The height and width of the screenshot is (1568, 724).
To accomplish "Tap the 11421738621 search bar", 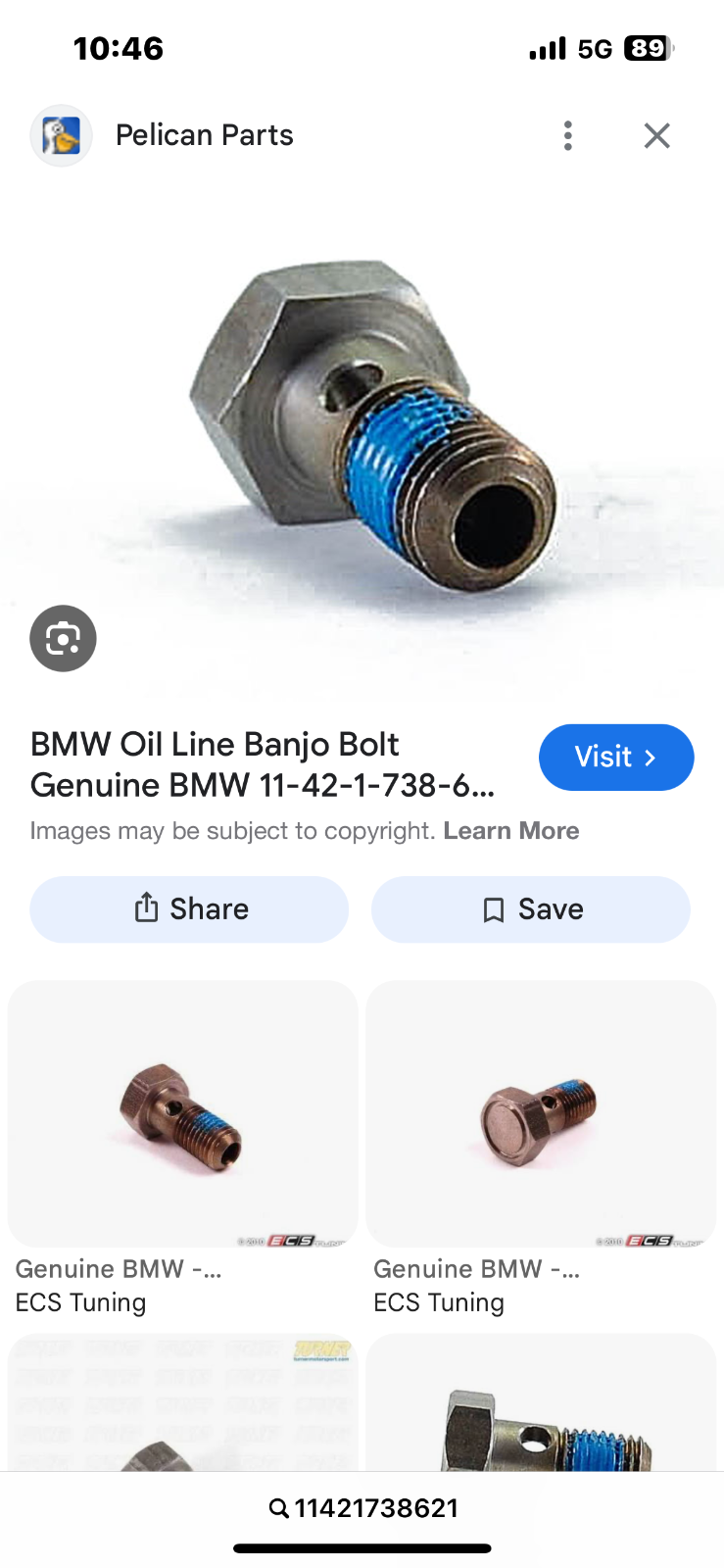I will tap(362, 1507).
